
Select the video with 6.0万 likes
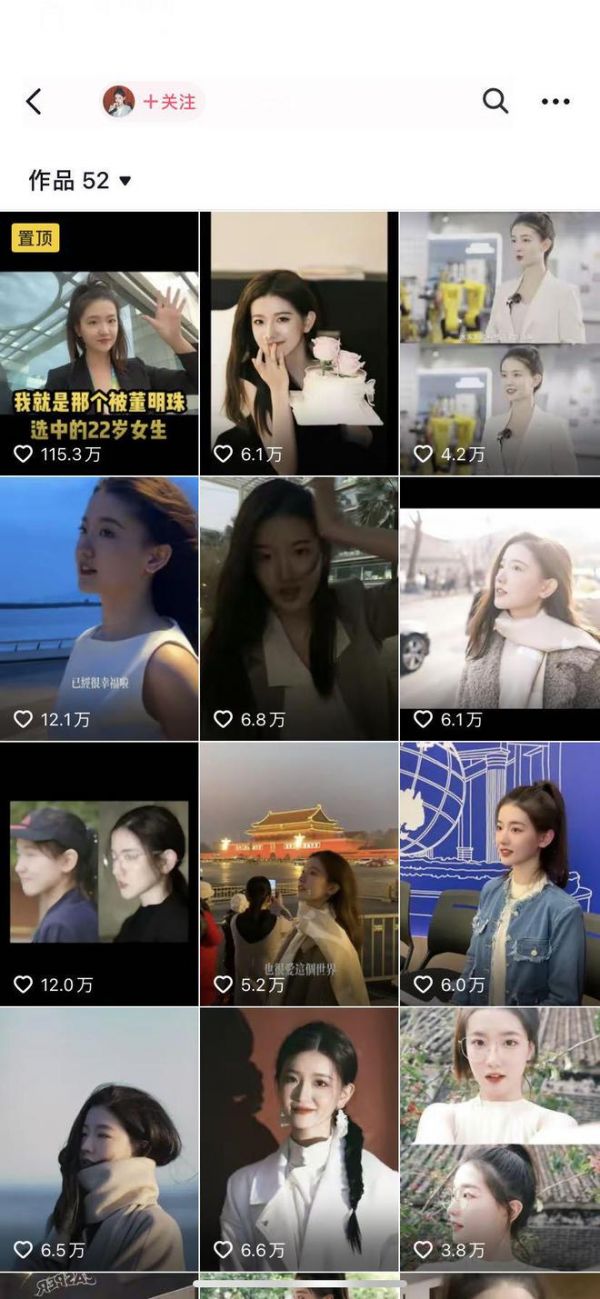pos(499,873)
